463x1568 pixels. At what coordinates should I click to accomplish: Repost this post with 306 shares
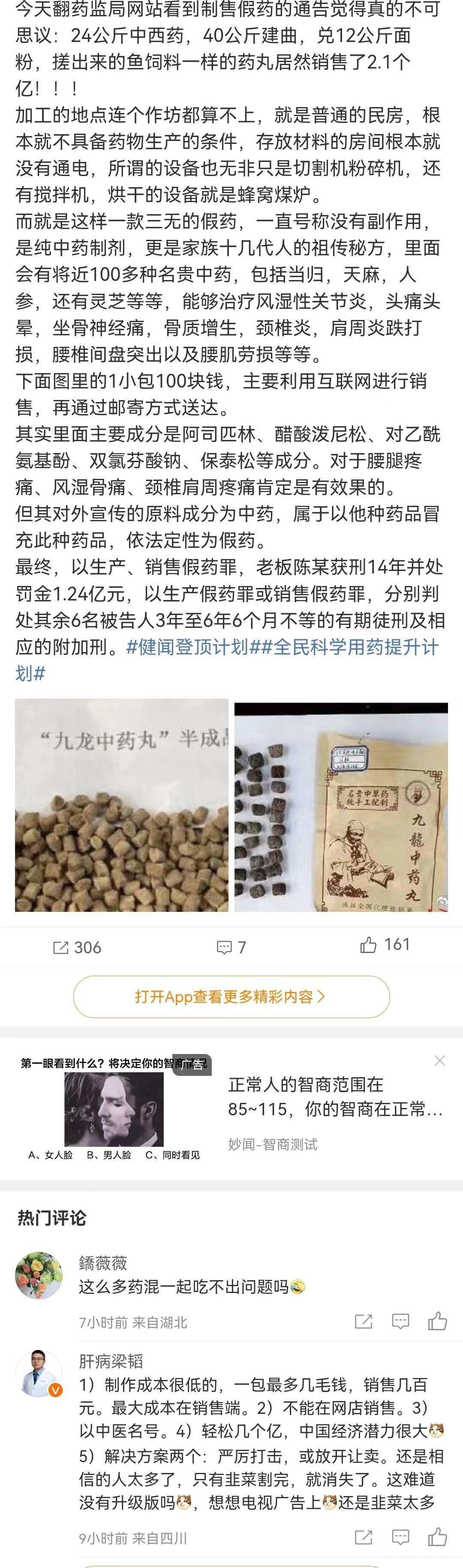[x=77, y=947]
